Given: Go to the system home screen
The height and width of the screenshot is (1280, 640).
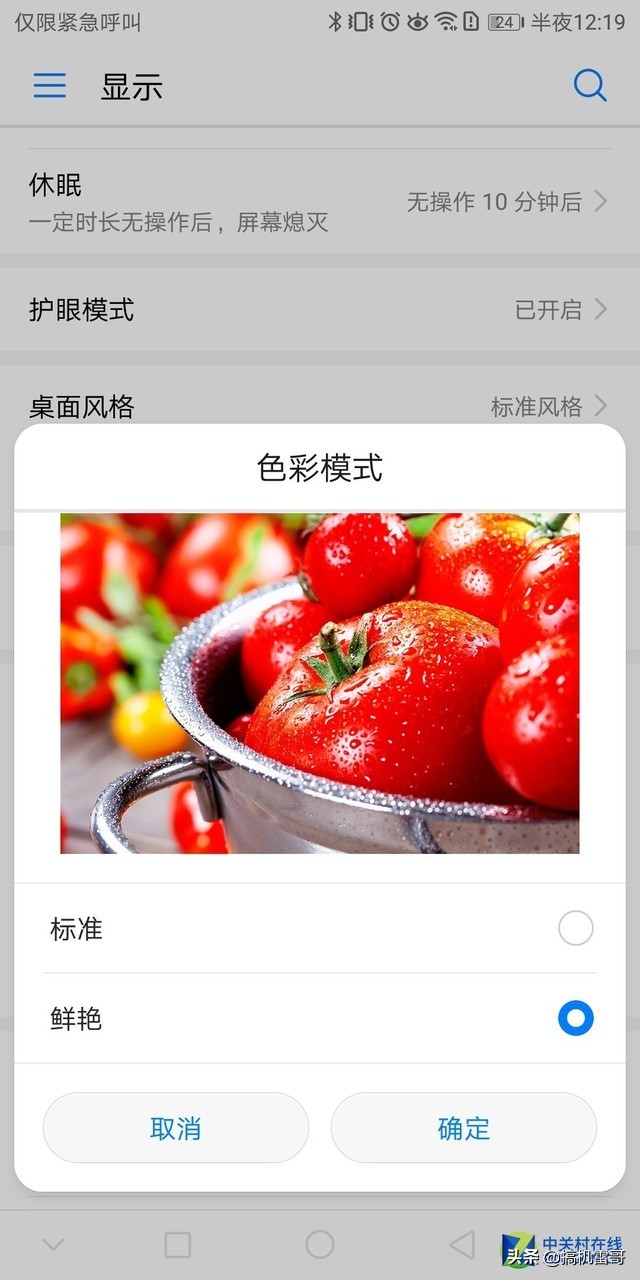Looking at the screenshot, I should [x=320, y=1244].
